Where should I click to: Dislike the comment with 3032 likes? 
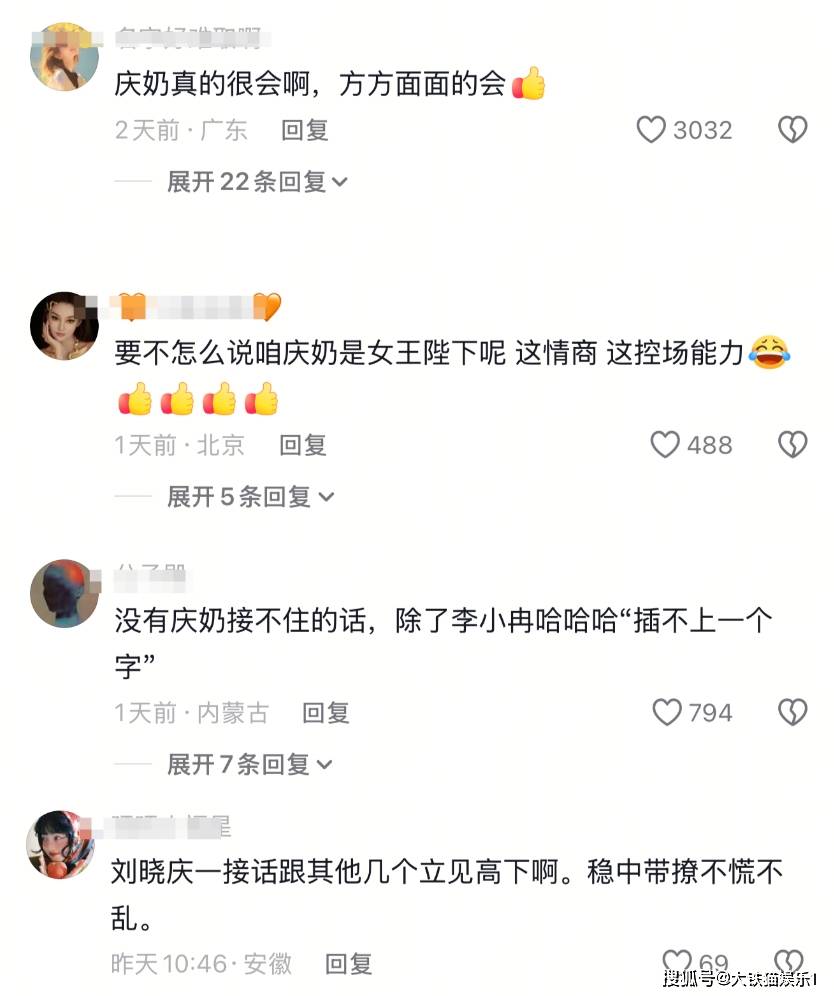(x=792, y=130)
